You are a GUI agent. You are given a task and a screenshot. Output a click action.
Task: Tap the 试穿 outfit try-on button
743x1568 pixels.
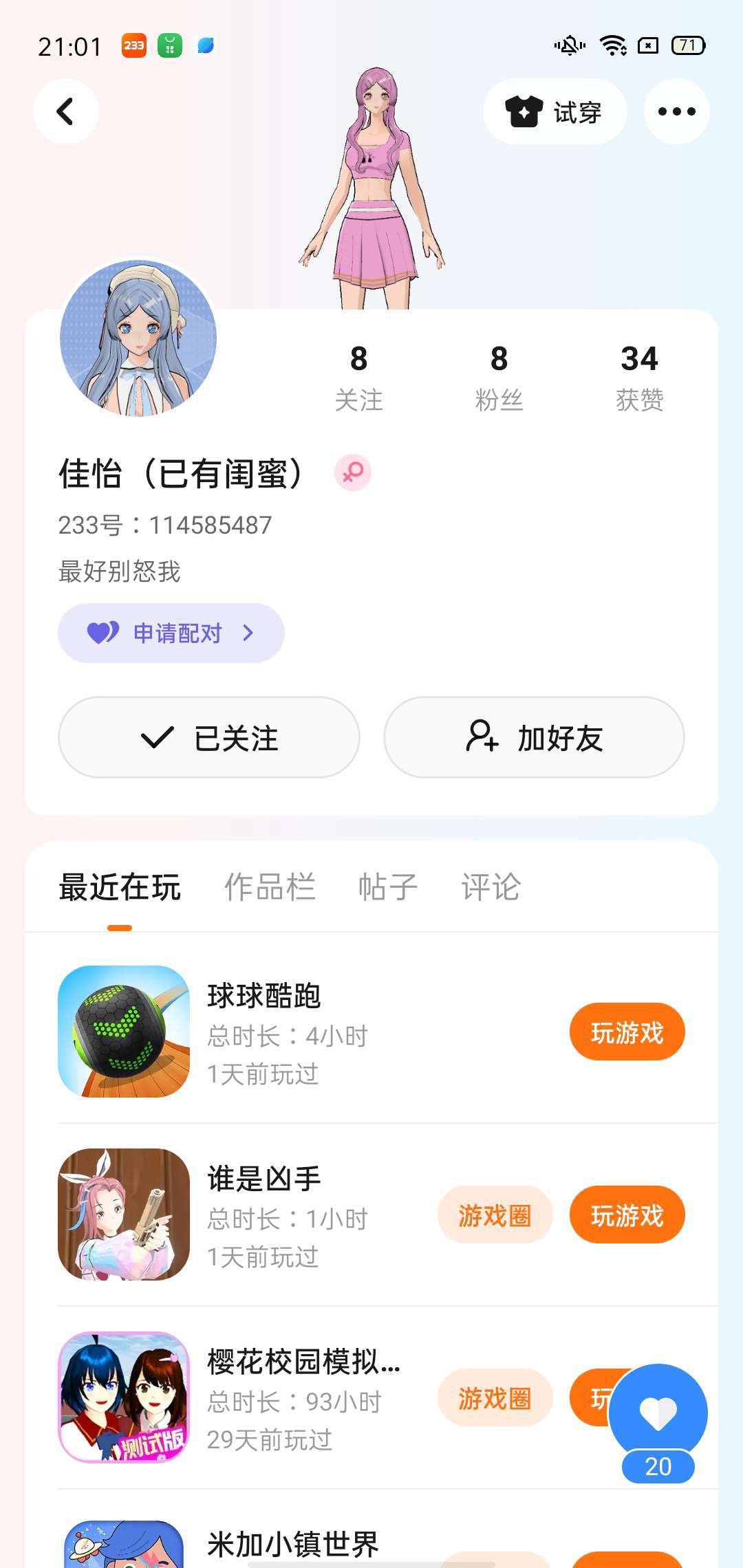(554, 112)
